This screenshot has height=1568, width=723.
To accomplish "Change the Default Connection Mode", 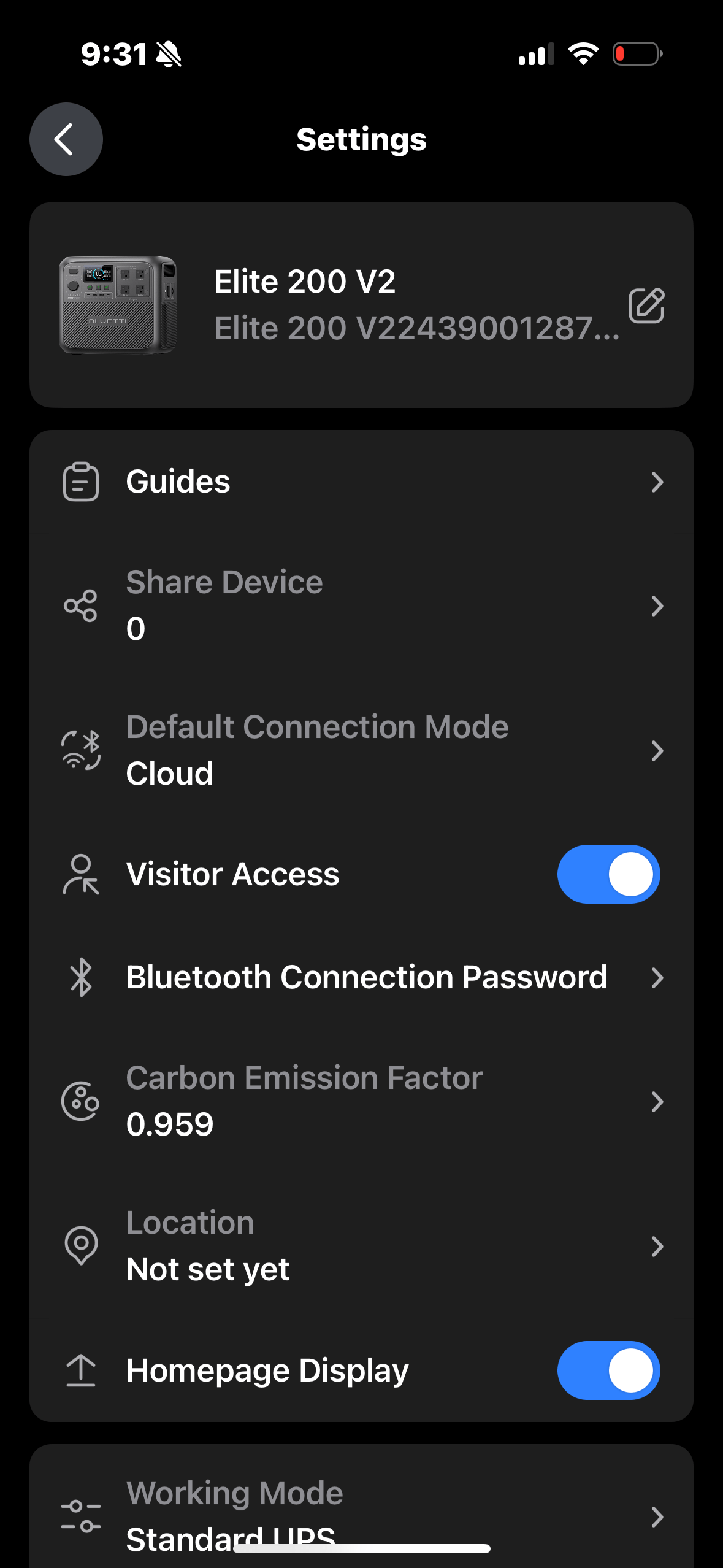I will [x=361, y=750].
